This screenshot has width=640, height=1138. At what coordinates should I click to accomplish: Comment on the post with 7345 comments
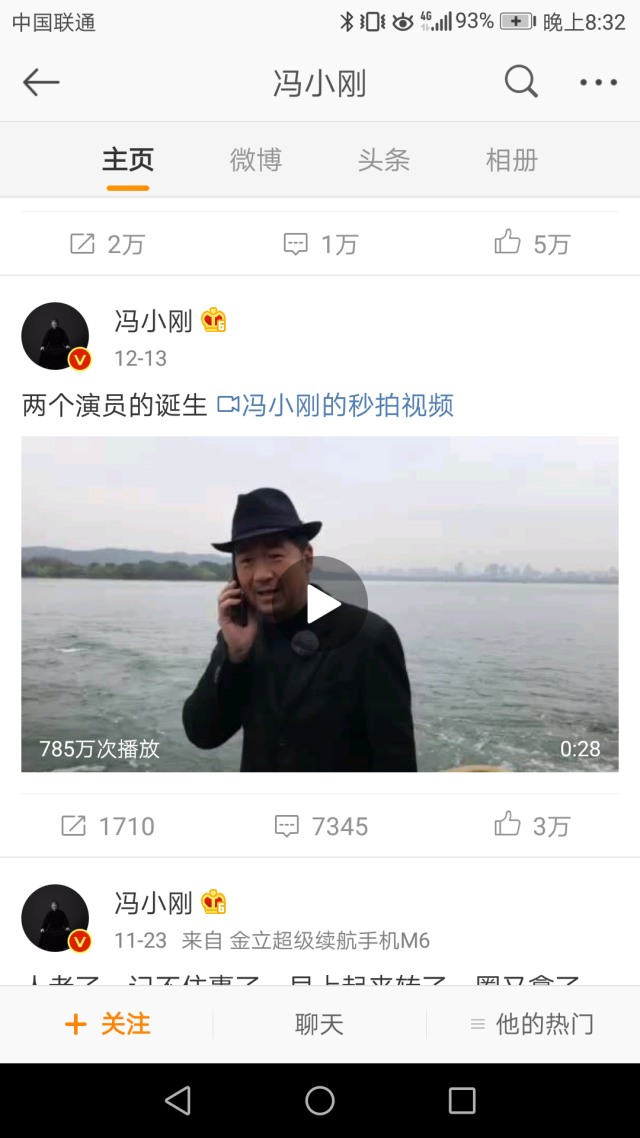coord(320,826)
